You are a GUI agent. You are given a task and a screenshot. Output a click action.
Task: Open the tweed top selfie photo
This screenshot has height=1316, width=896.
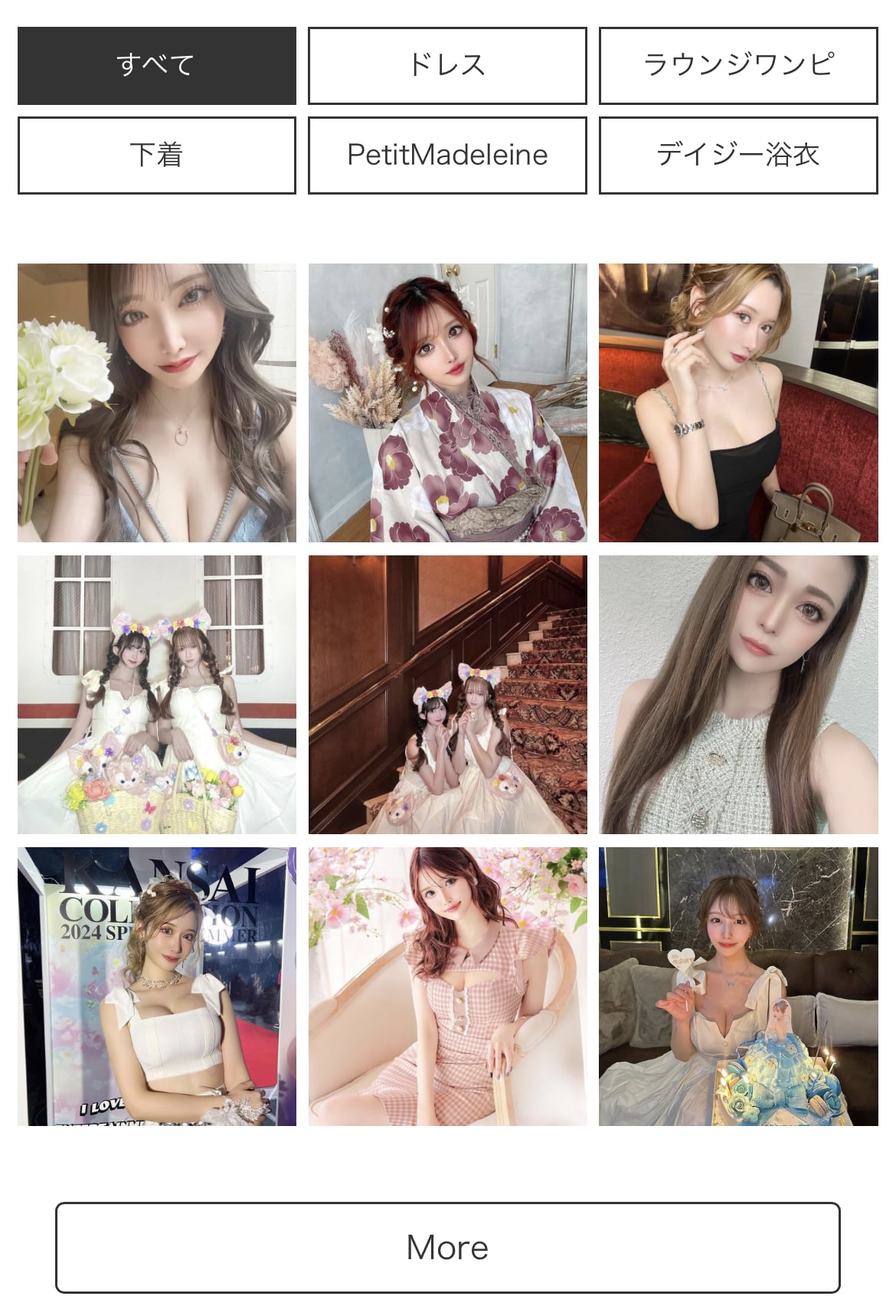point(737,694)
